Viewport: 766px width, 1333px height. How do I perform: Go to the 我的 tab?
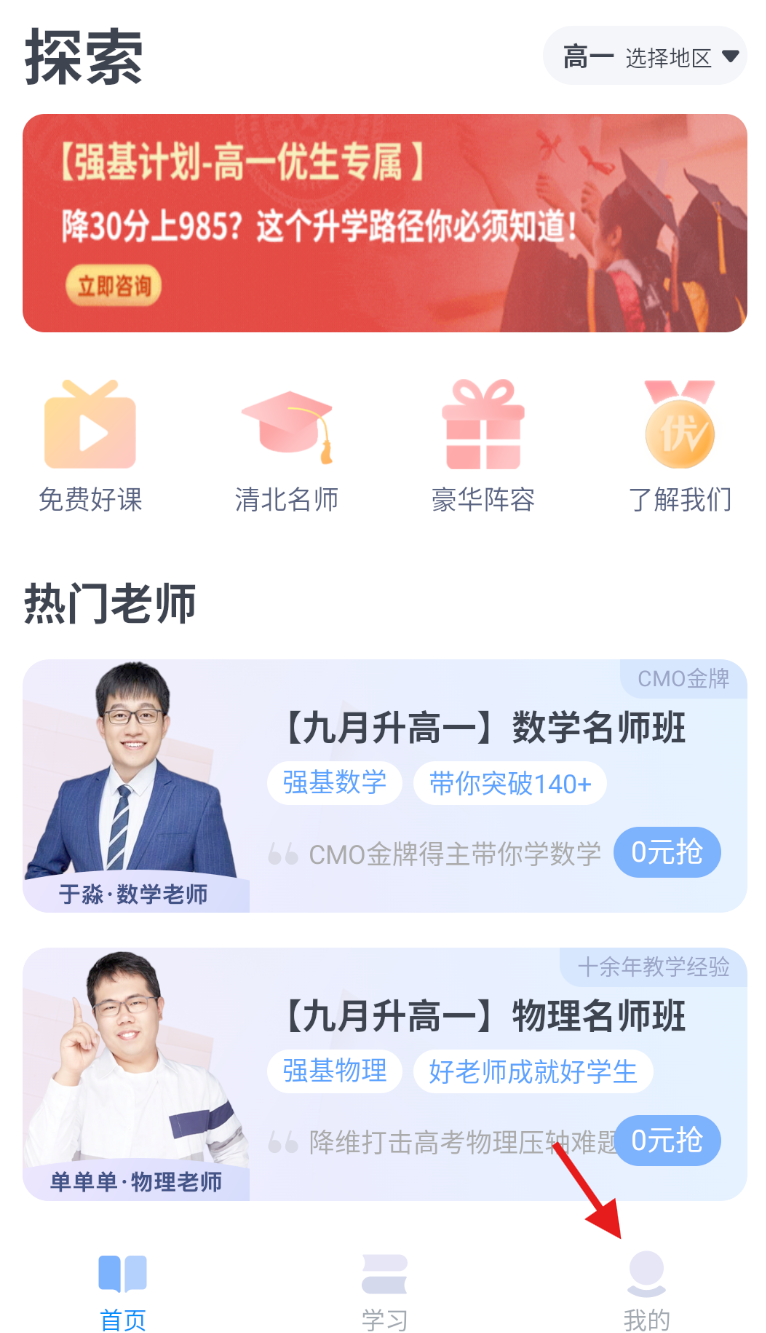coord(646,1292)
